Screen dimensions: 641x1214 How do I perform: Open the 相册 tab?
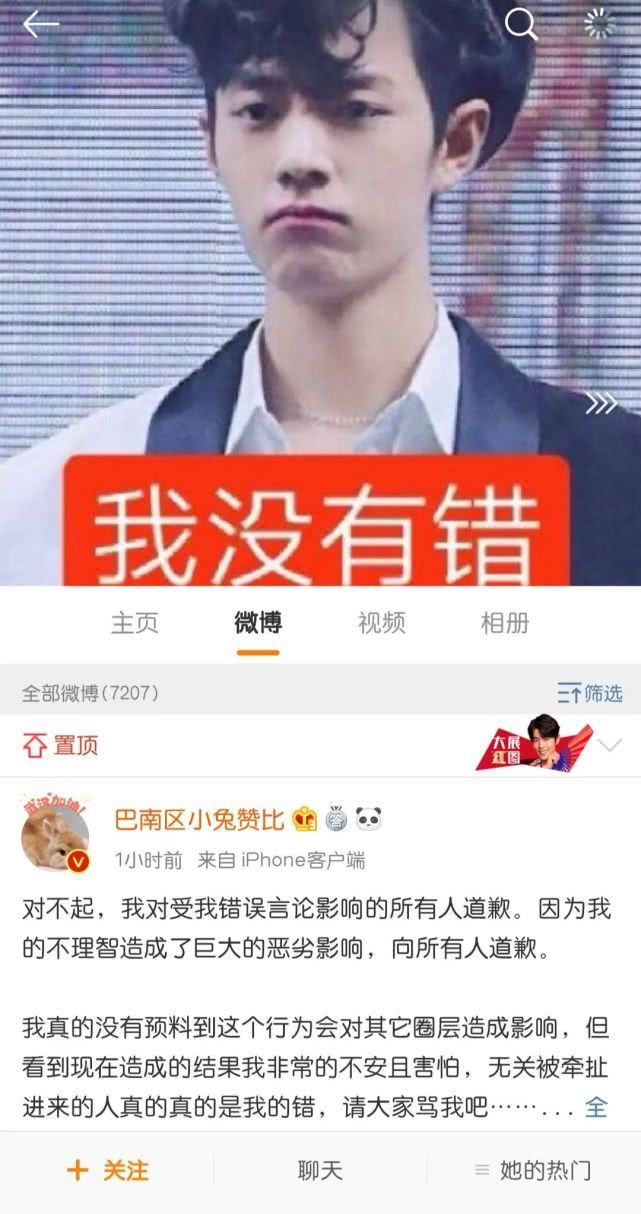(505, 623)
